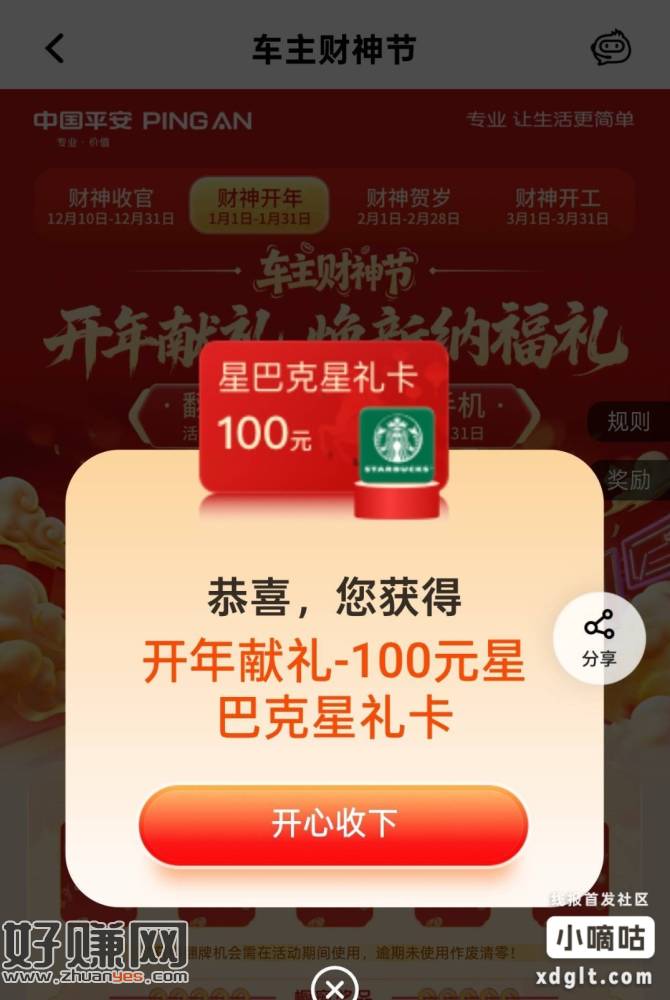Open the 规则 side tab
This screenshot has height=1000, width=670.
point(628,422)
